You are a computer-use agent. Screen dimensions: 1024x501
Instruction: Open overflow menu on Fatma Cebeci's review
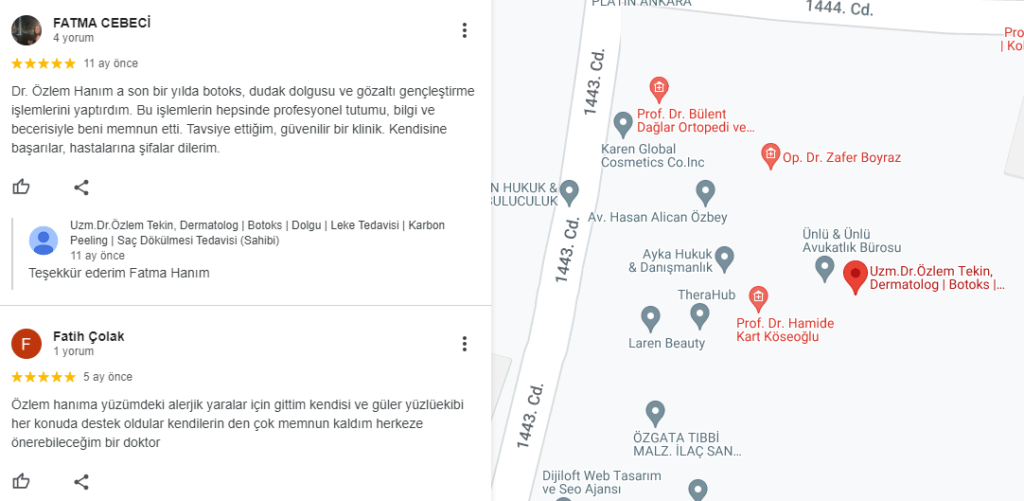coord(464,30)
